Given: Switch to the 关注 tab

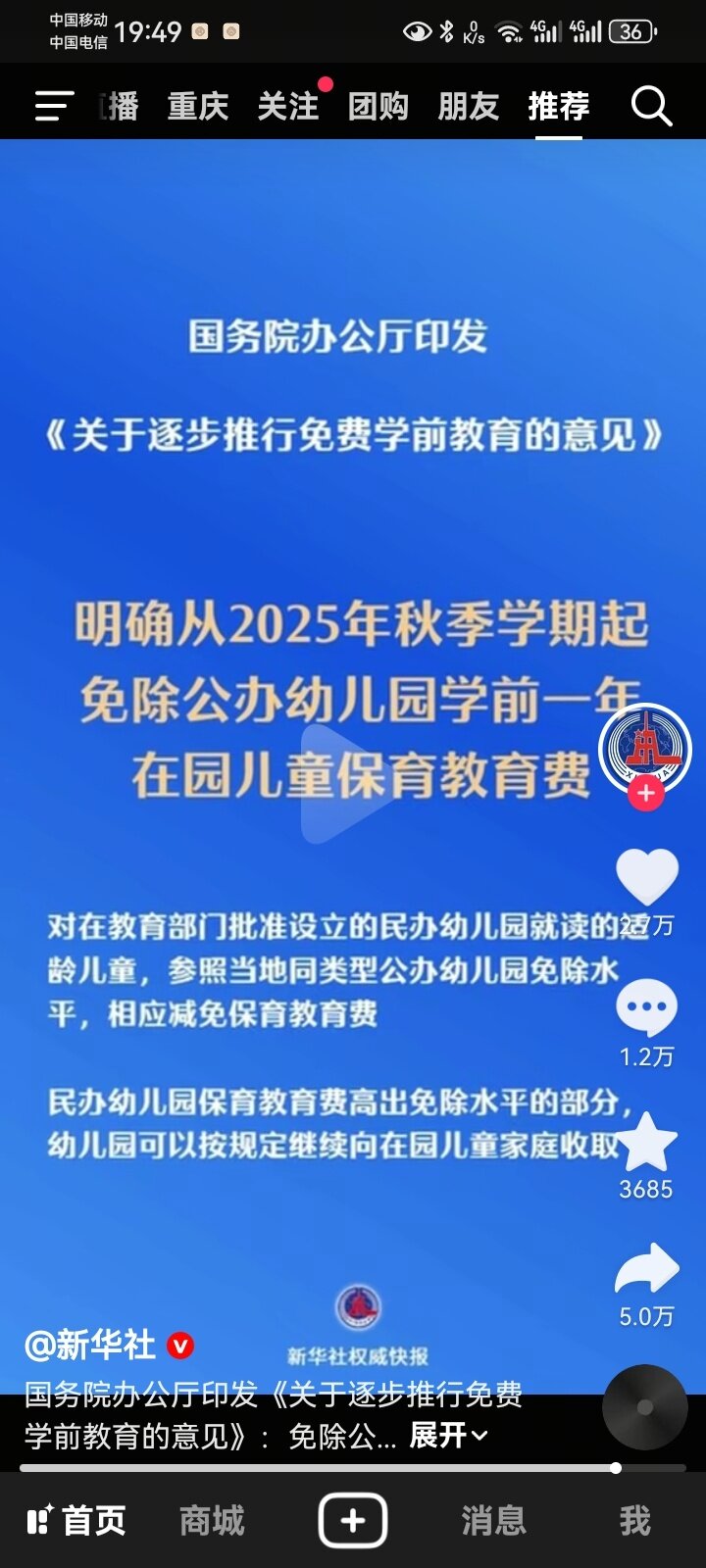Looking at the screenshot, I should 288,106.
